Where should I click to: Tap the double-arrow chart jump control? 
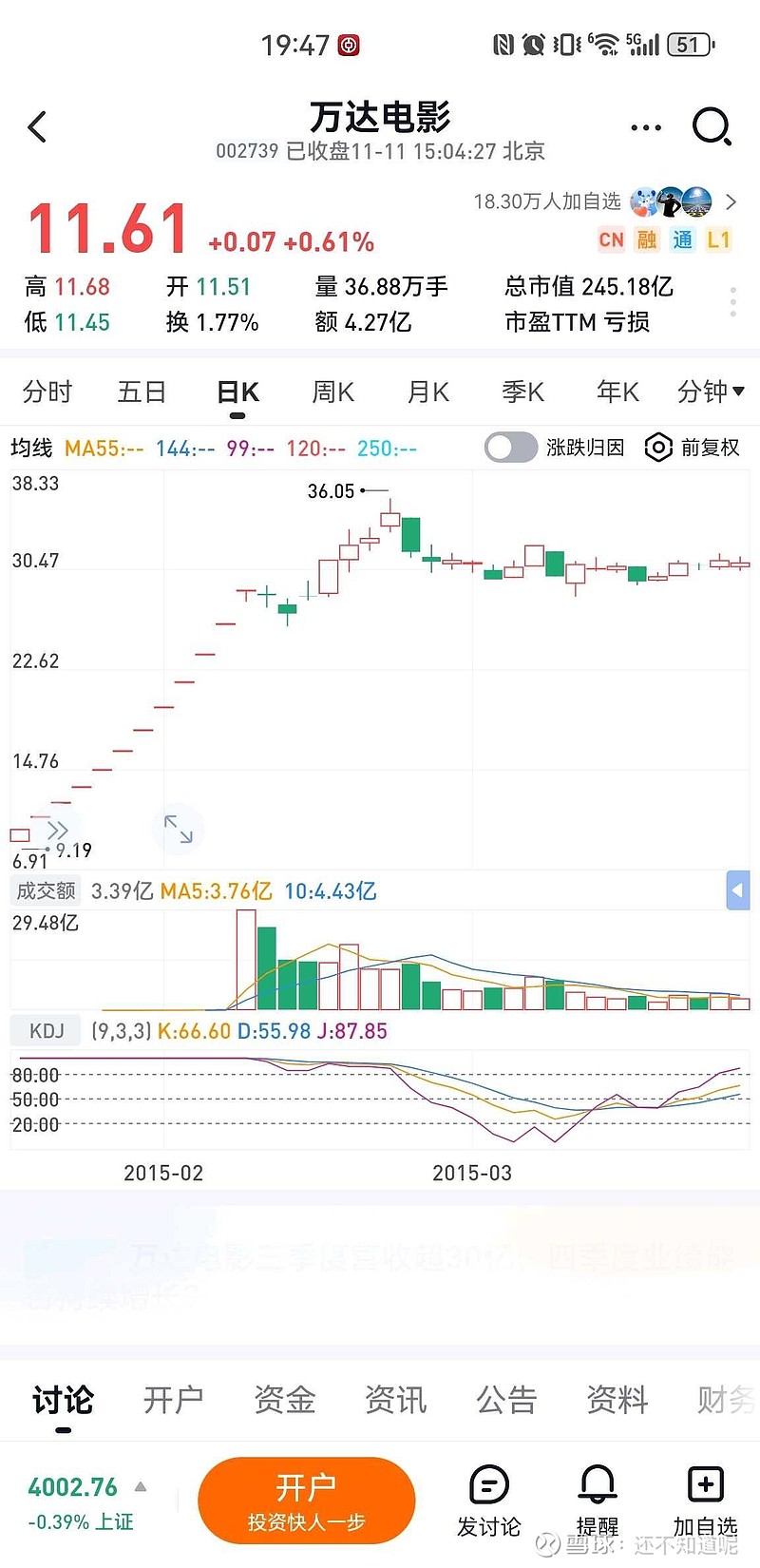[x=59, y=830]
